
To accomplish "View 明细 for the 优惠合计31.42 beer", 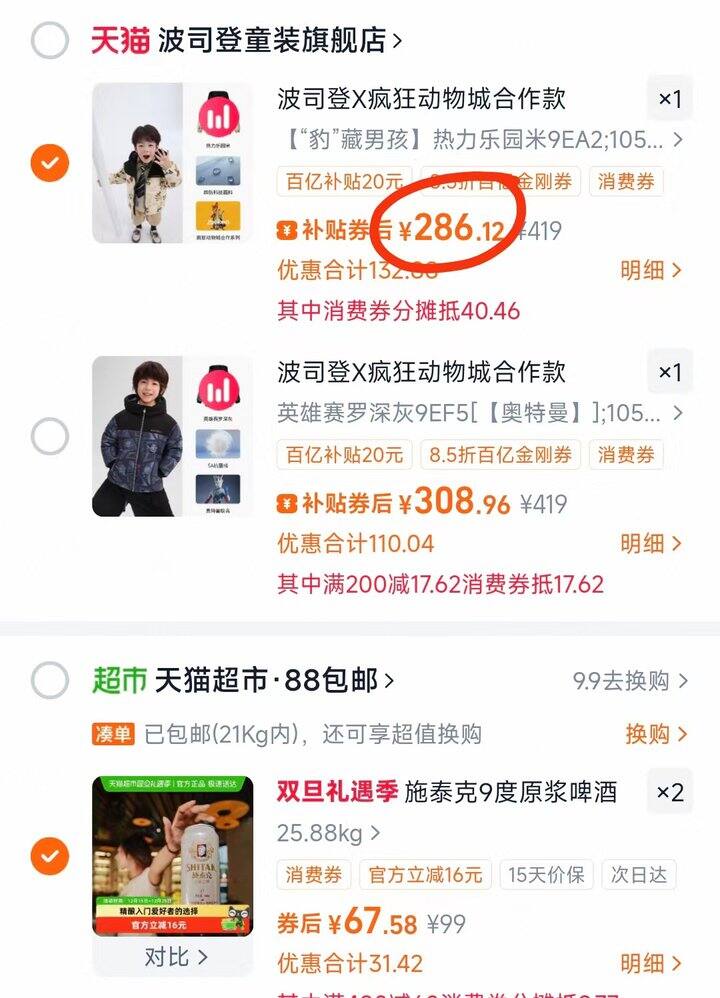I will tap(650, 964).
